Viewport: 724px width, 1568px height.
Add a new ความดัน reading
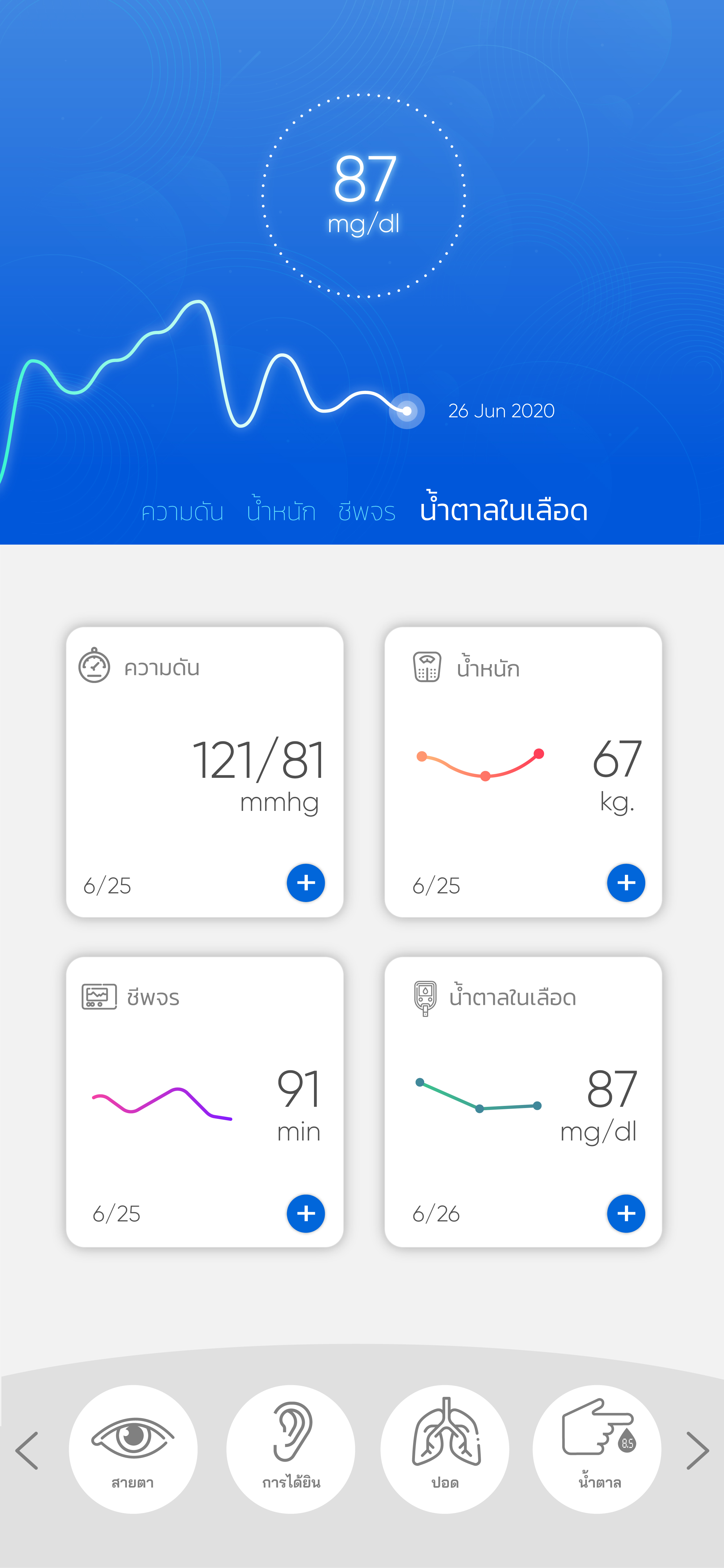click(305, 883)
